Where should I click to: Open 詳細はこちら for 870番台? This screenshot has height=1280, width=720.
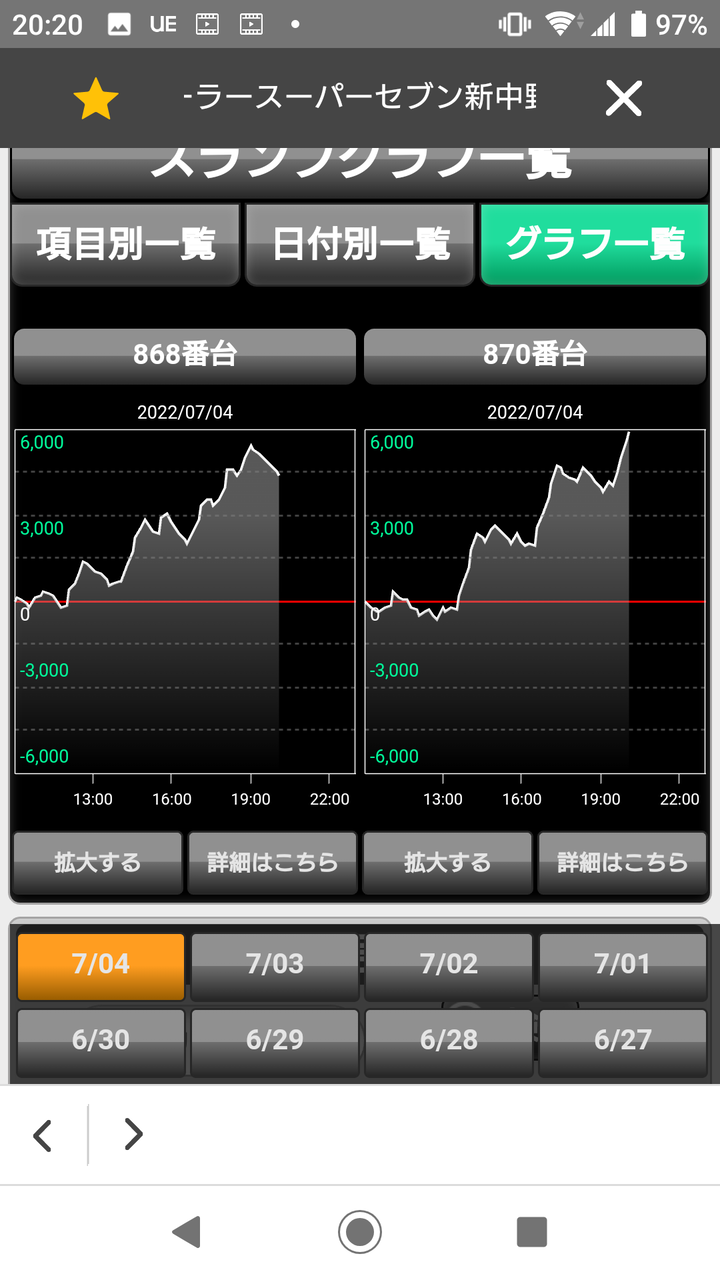(x=622, y=862)
